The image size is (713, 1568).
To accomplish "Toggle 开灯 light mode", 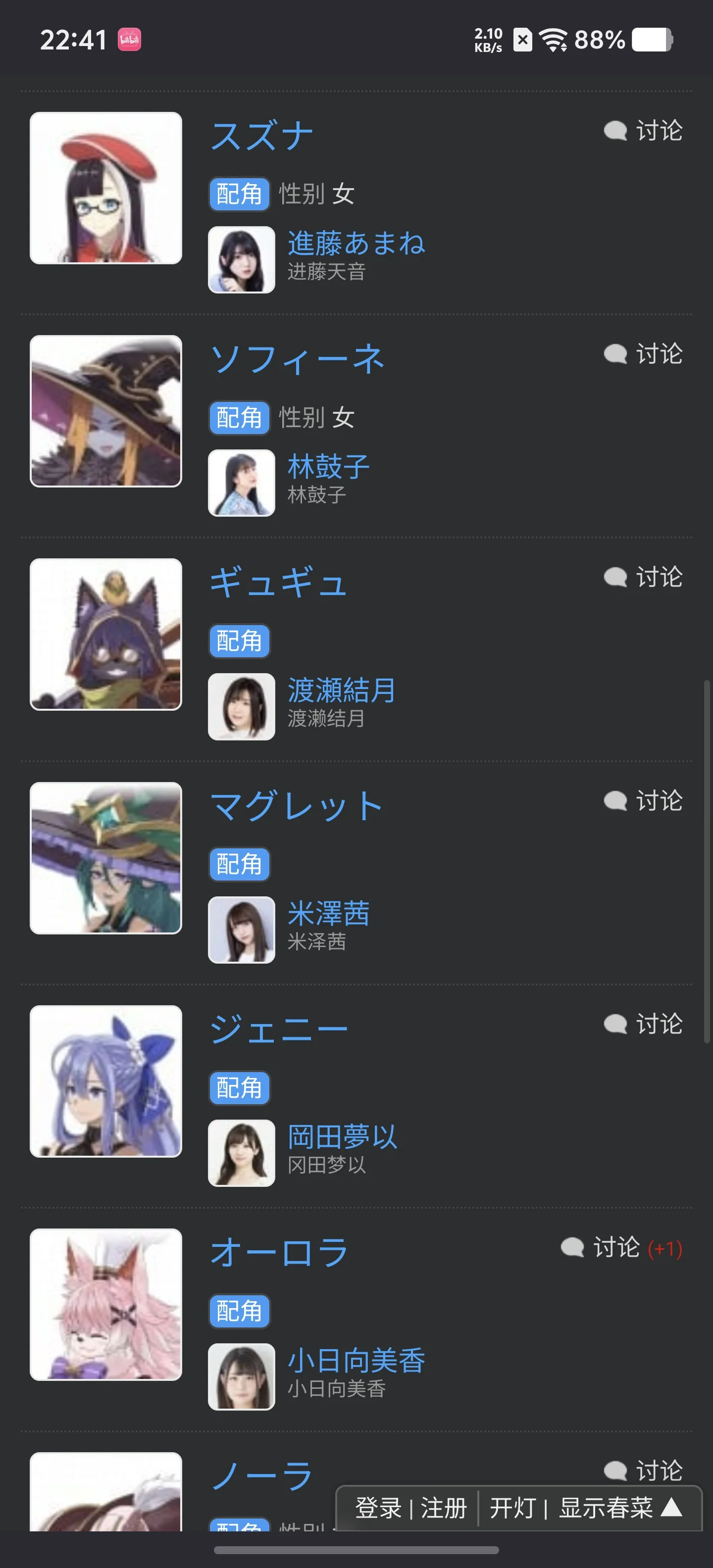I will 512,1508.
